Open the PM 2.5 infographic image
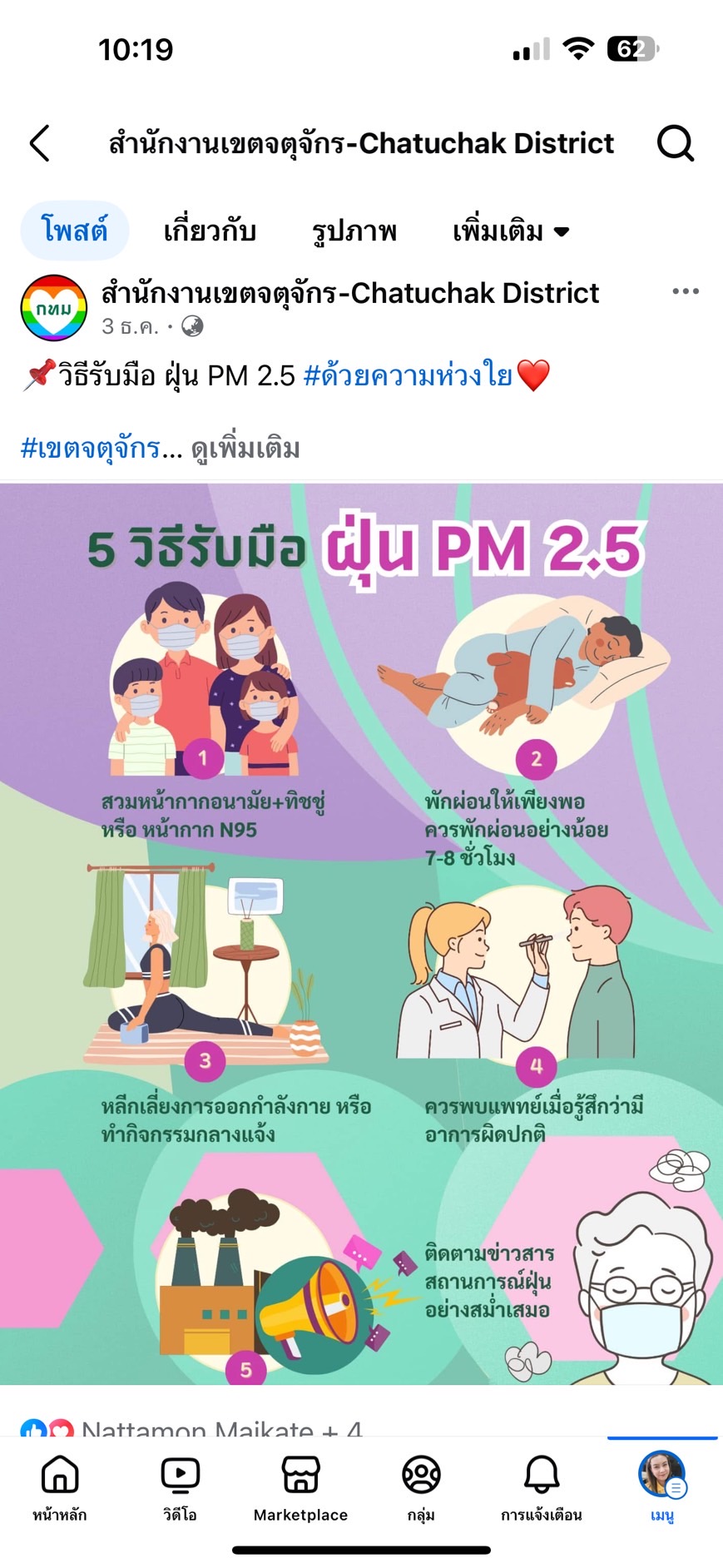The image size is (723, 1568). (361, 932)
